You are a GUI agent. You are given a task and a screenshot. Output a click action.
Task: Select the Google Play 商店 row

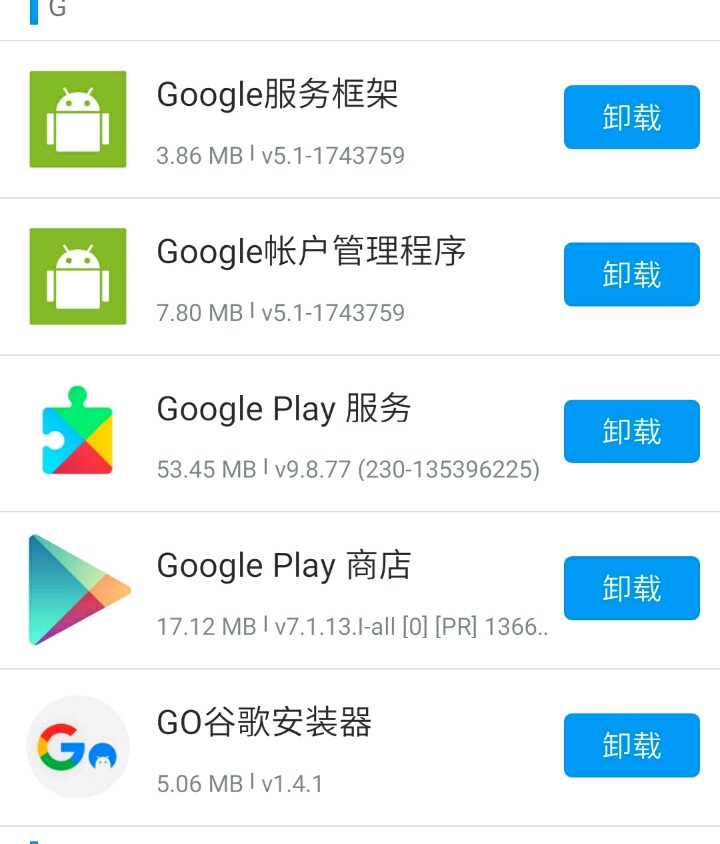(x=284, y=566)
